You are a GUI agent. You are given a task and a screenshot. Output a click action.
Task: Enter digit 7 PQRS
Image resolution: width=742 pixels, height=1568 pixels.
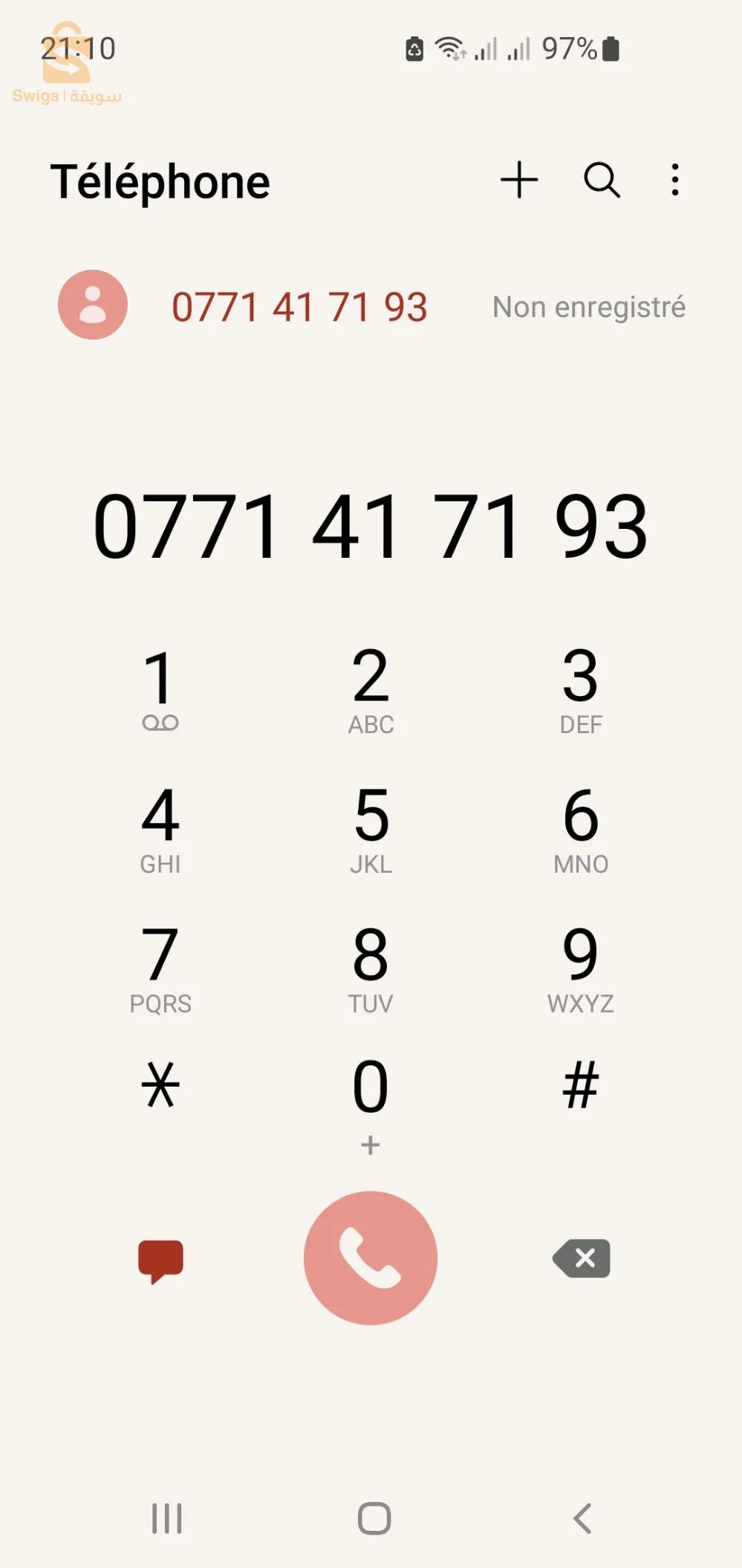[x=160, y=967]
